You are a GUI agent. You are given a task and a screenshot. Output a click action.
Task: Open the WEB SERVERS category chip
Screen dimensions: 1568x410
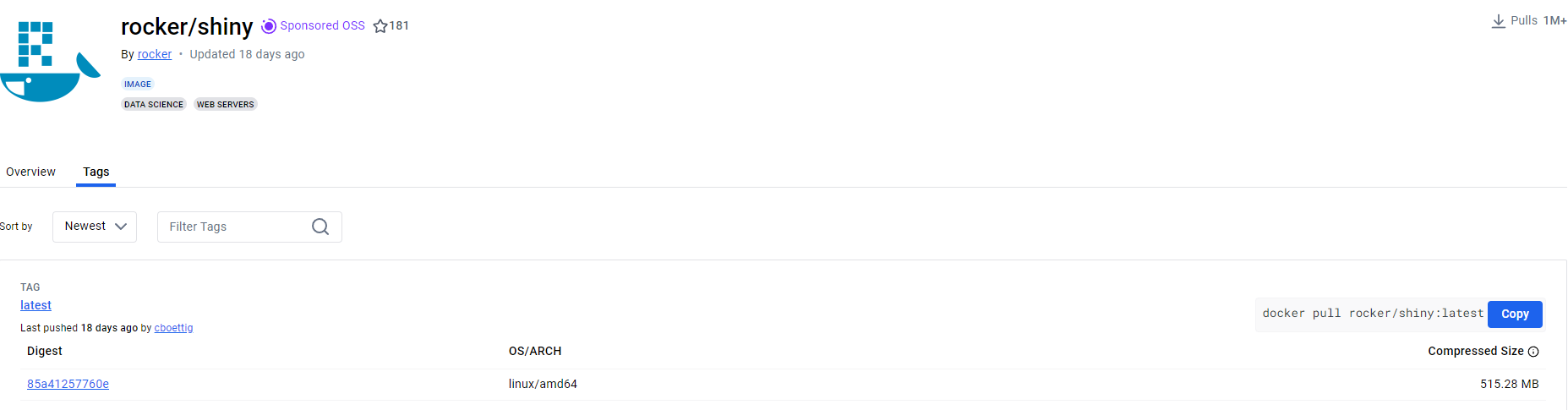pos(225,105)
